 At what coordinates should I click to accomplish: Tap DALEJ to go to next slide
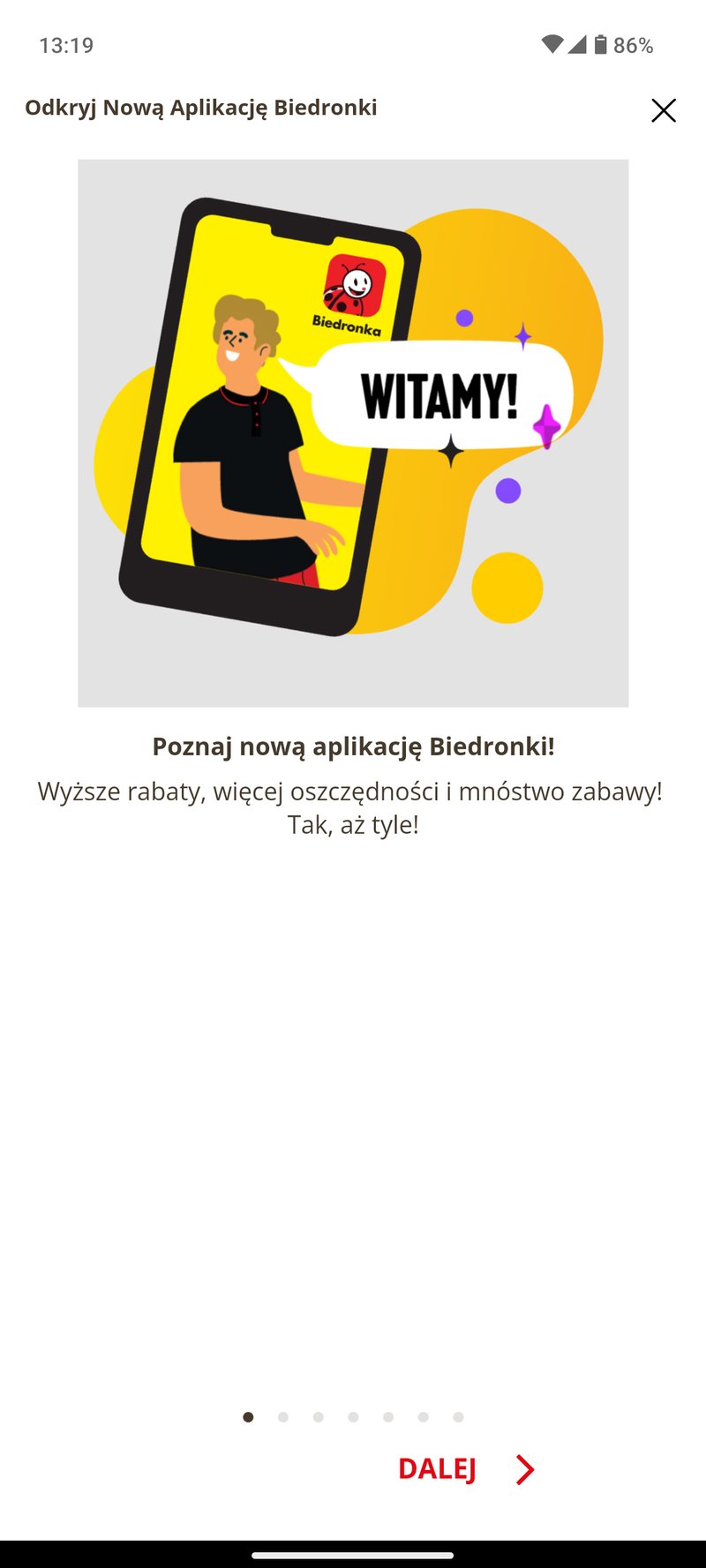point(465,1469)
